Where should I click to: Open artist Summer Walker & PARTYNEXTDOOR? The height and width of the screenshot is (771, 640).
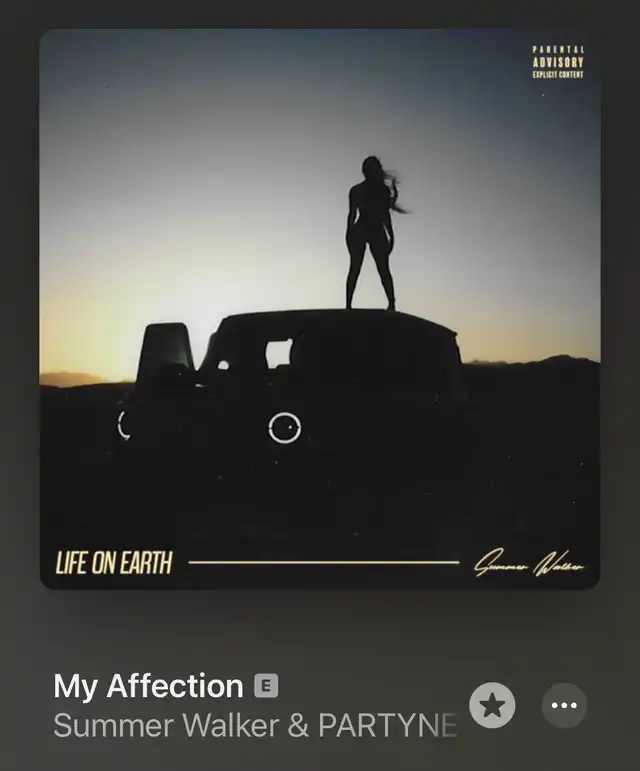pyautogui.click(x=255, y=726)
